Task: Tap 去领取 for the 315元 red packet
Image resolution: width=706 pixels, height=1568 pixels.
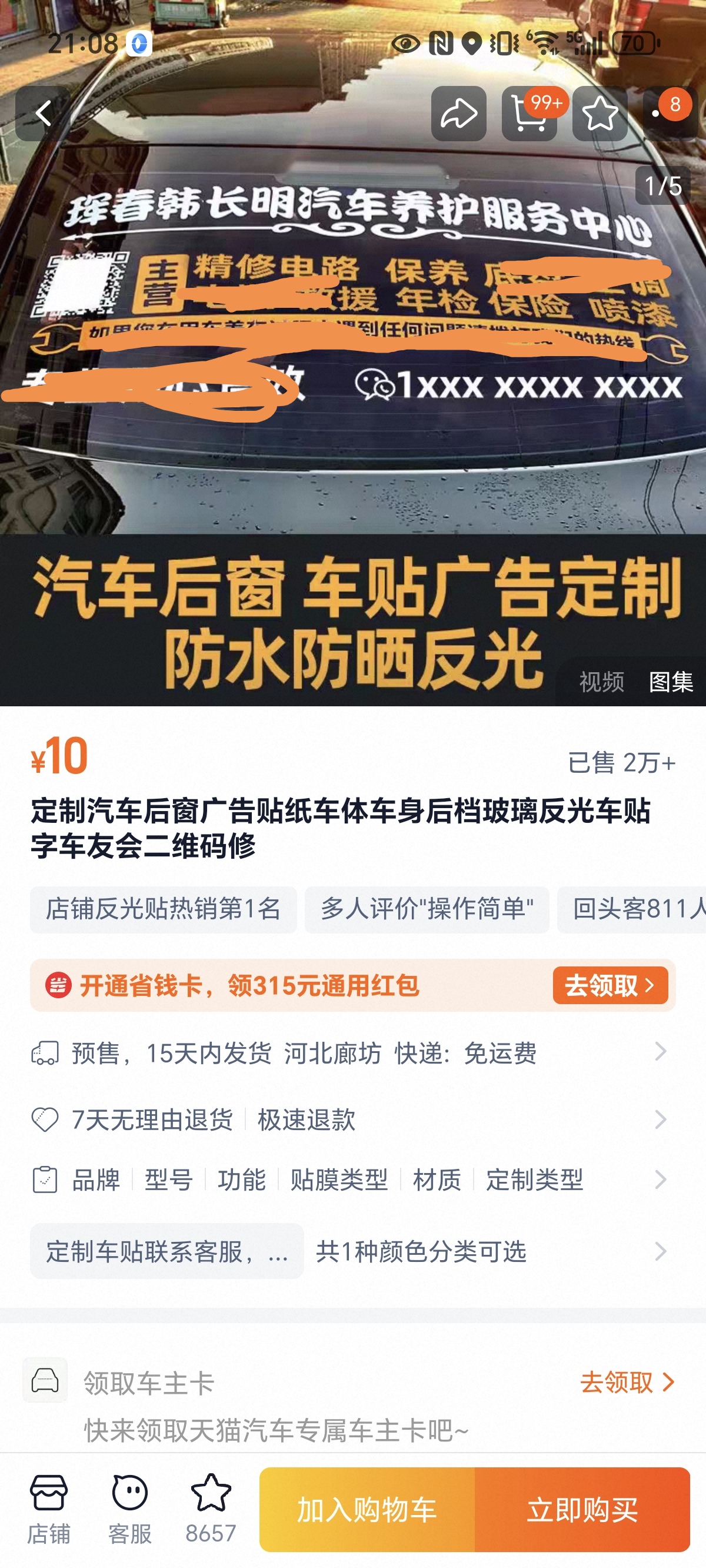Action: coord(610,985)
